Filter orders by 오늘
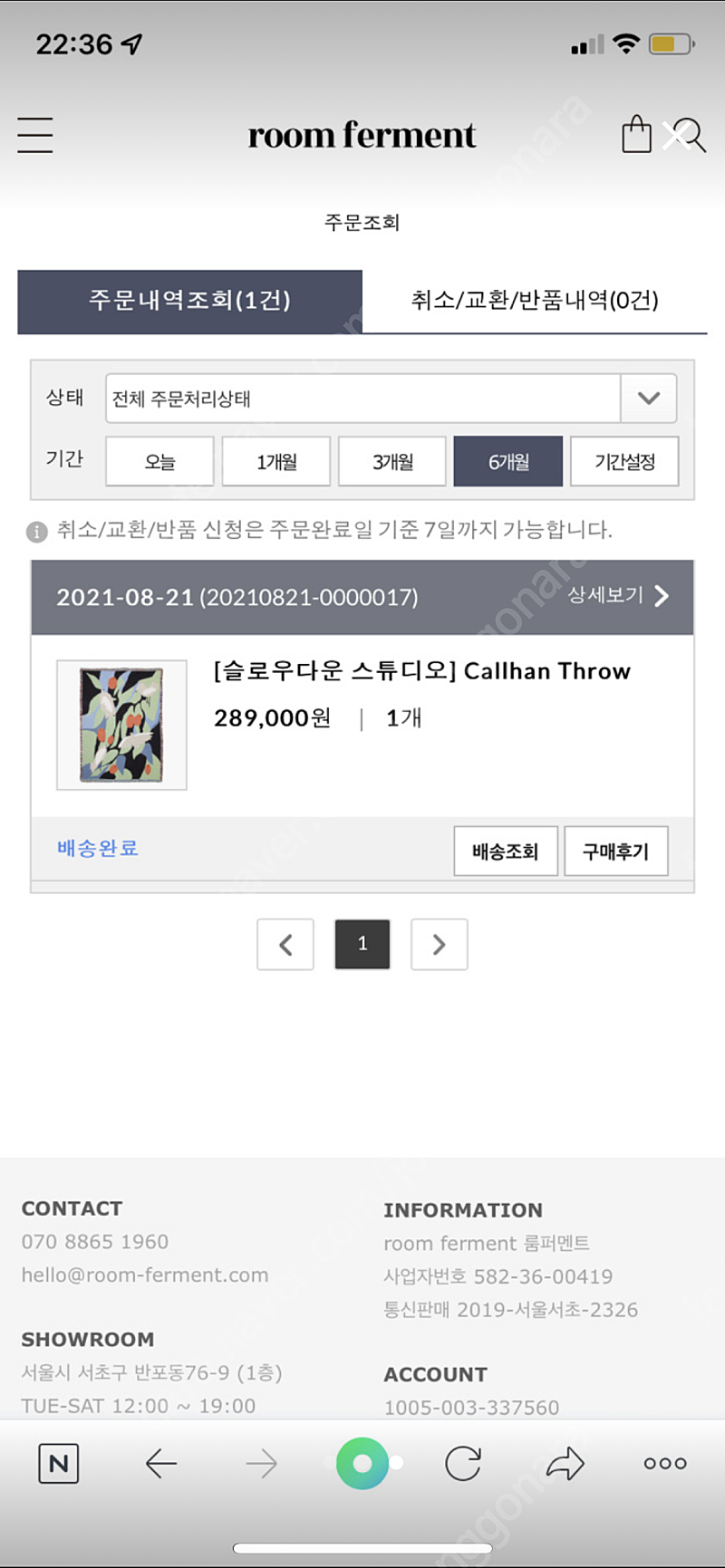The image size is (725, 1568). [160, 462]
